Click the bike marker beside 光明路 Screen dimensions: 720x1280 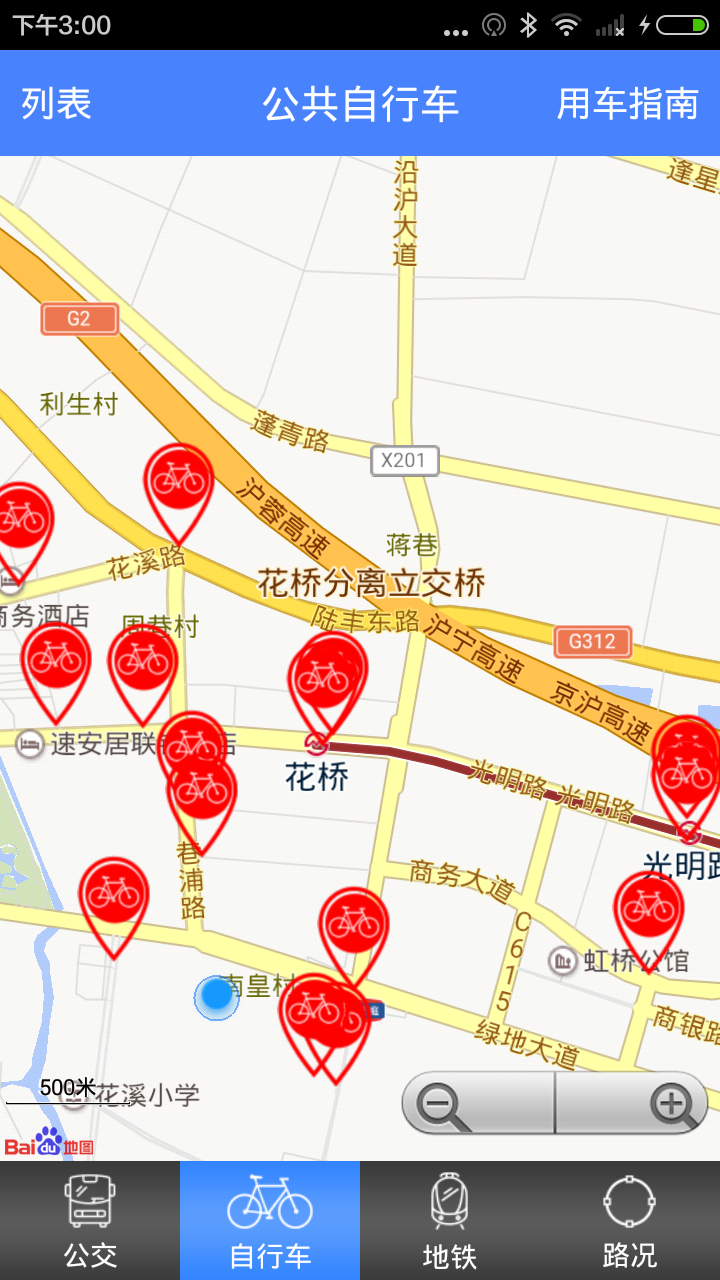coord(651,905)
